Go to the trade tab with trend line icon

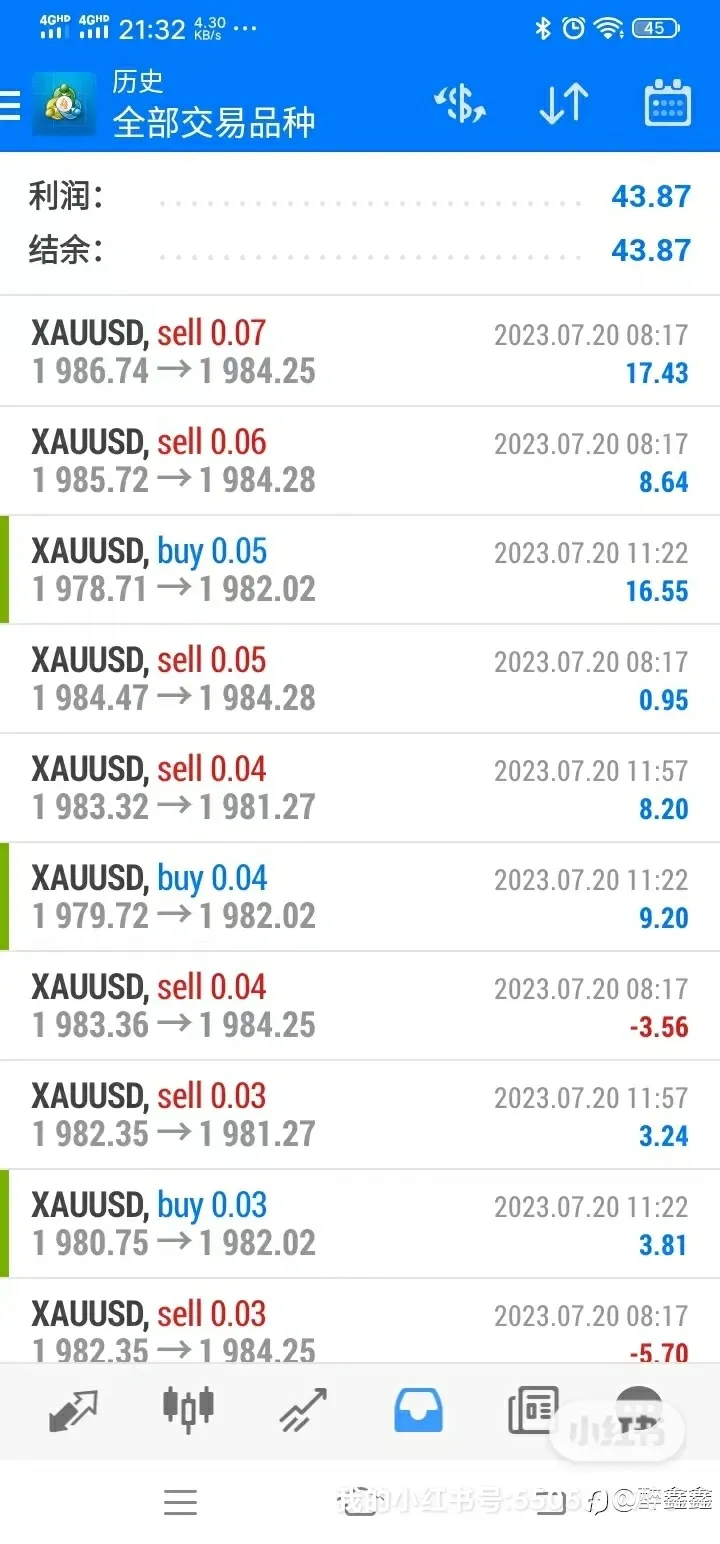coord(303,1410)
